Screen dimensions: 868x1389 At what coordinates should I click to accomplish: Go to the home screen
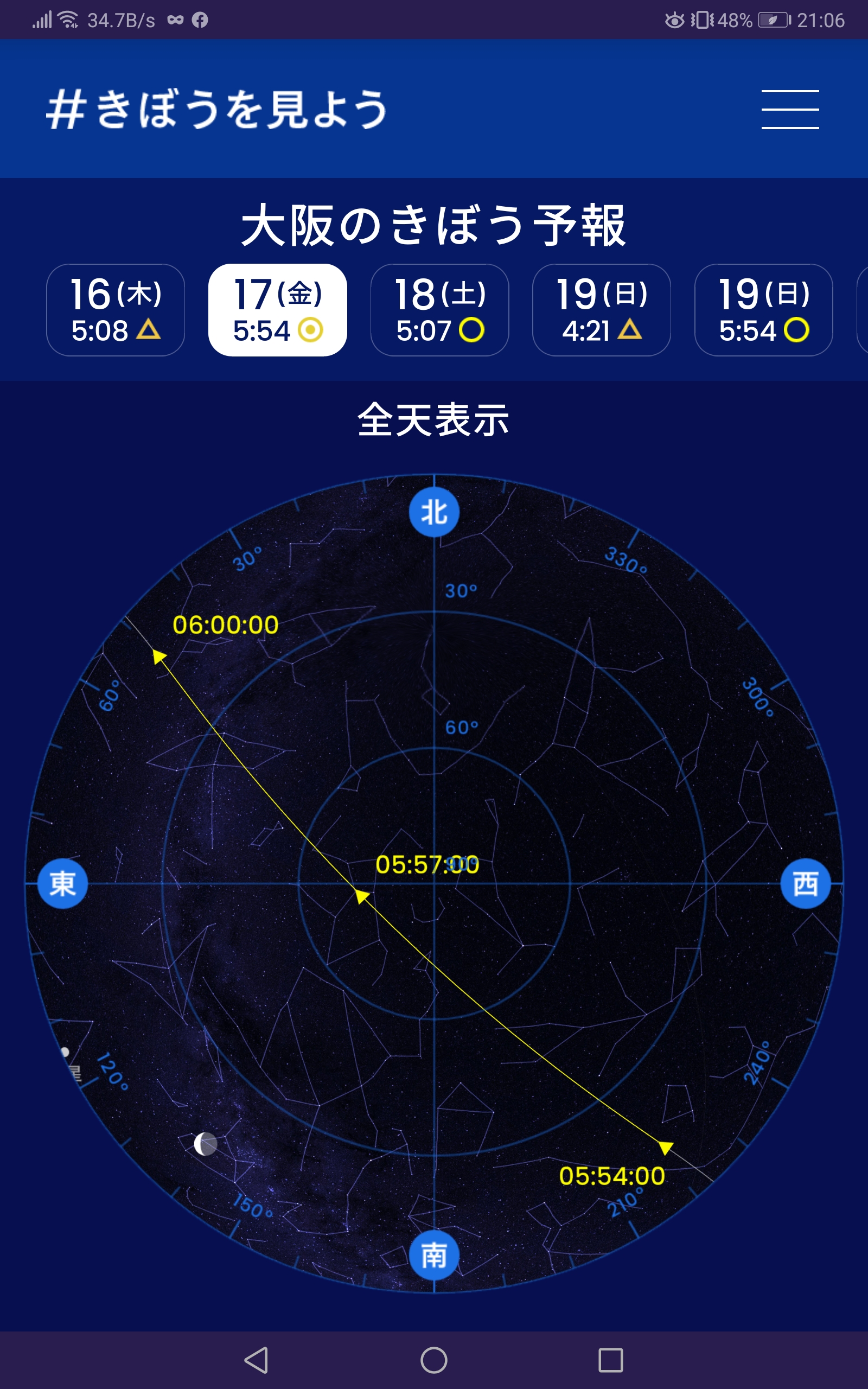434,1360
